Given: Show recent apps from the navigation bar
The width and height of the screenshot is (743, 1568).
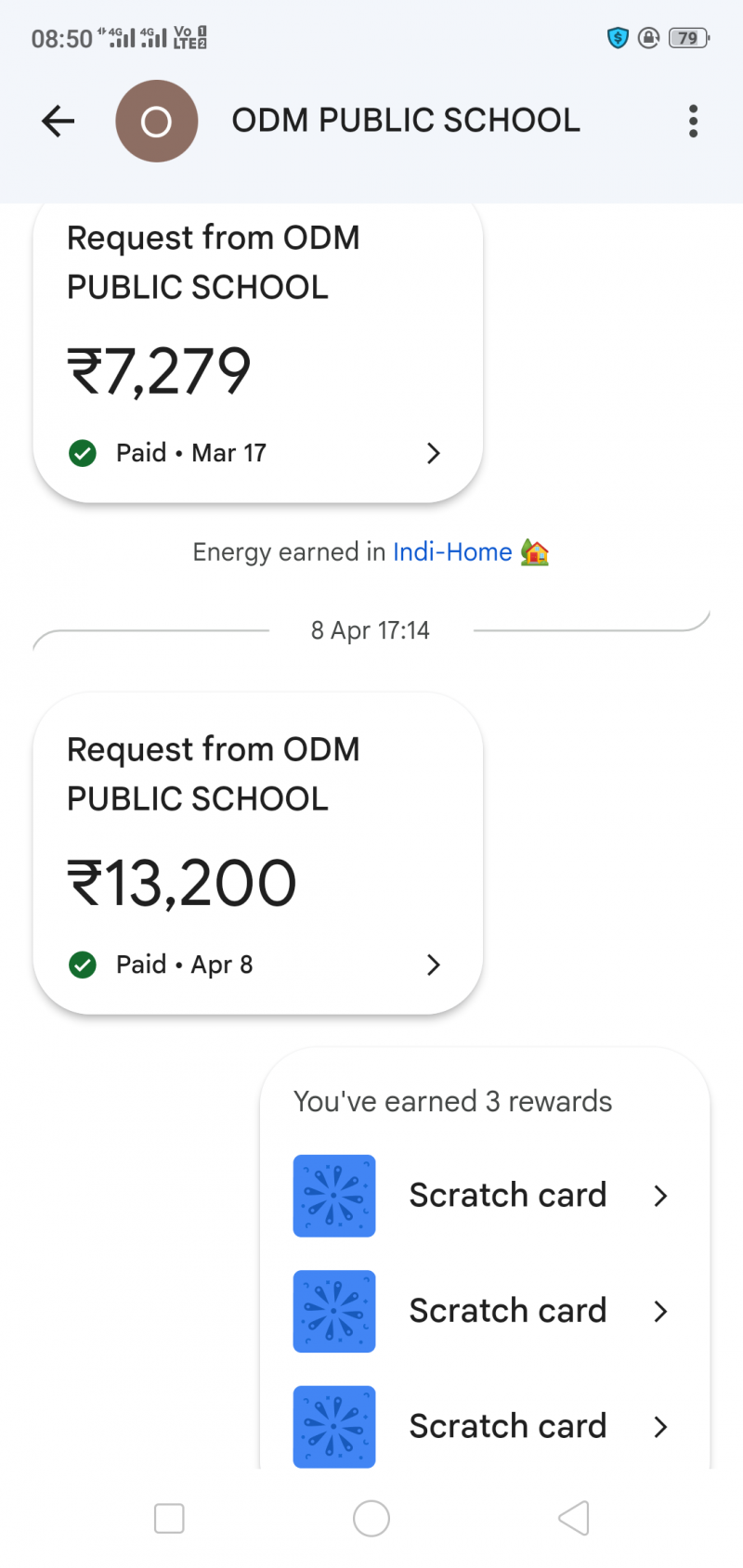Looking at the screenshot, I should [169, 1519].
